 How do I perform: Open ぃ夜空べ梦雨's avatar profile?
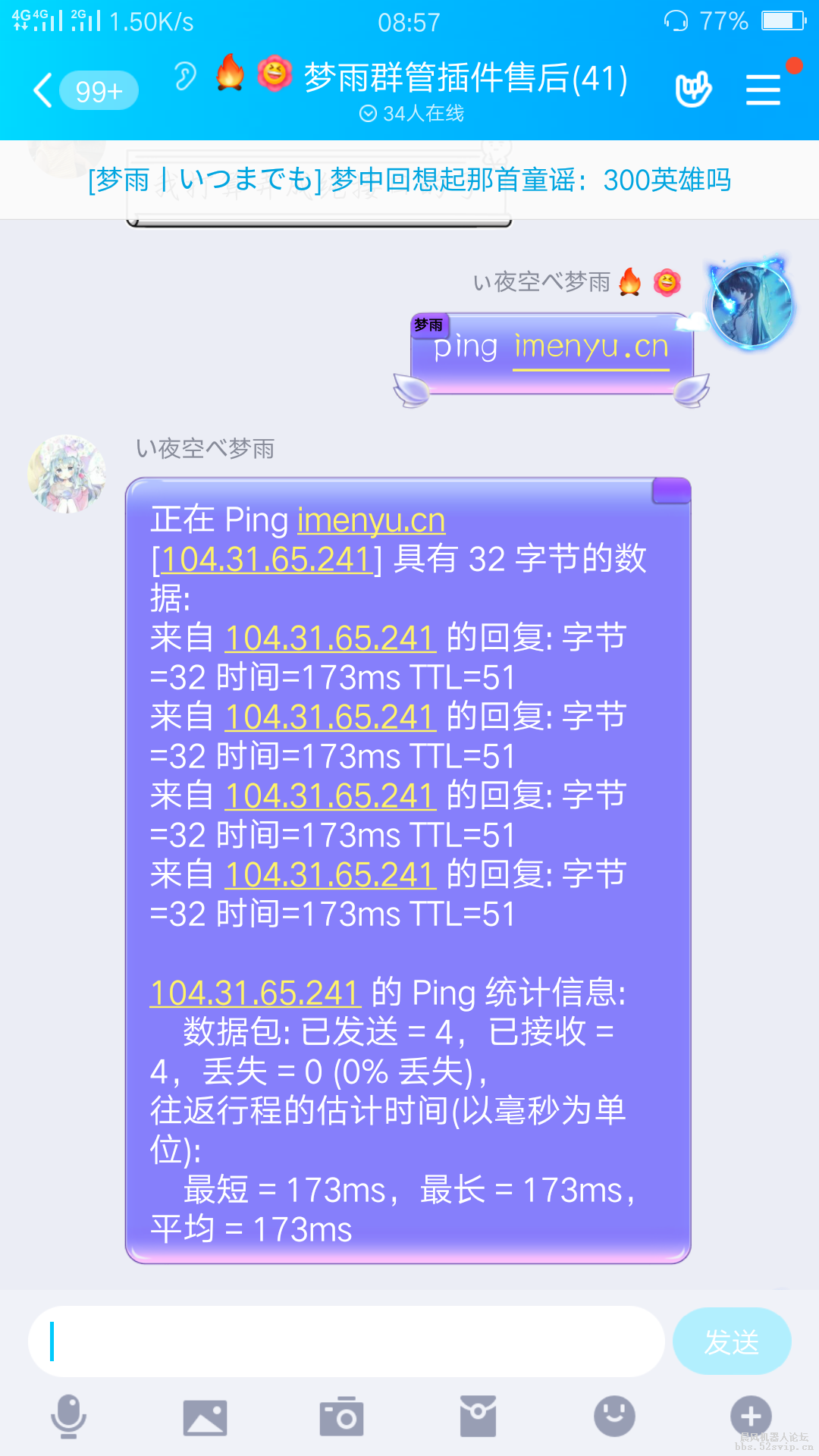(68, 474)
